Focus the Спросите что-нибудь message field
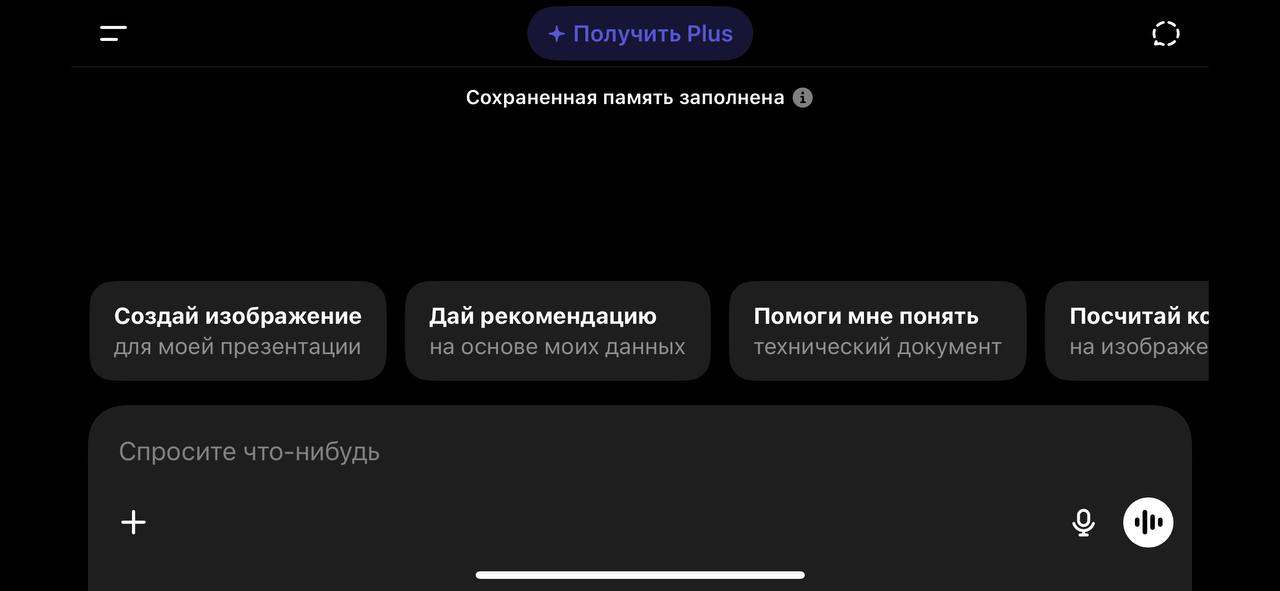 (600, 452)
